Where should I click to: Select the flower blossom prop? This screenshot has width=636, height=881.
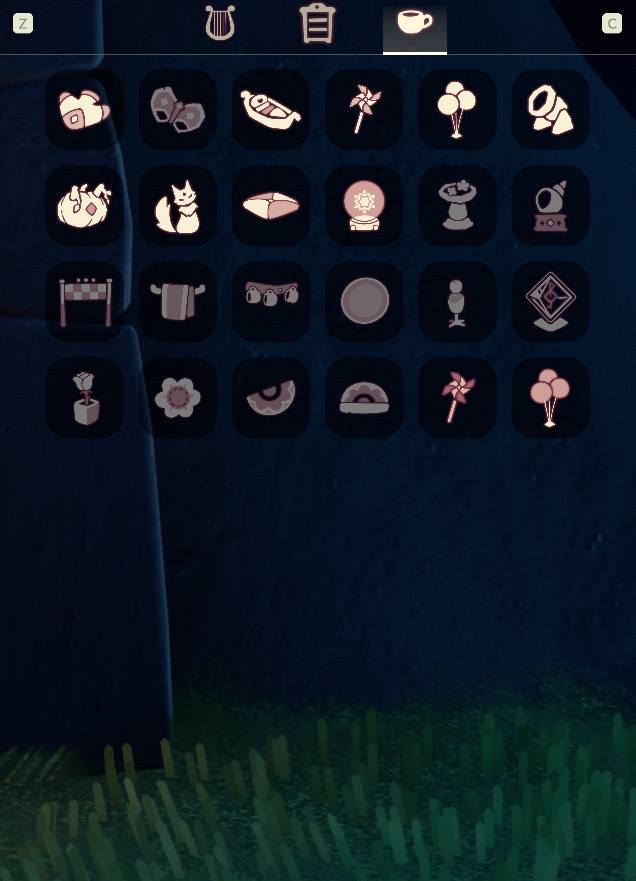(178, 398)
